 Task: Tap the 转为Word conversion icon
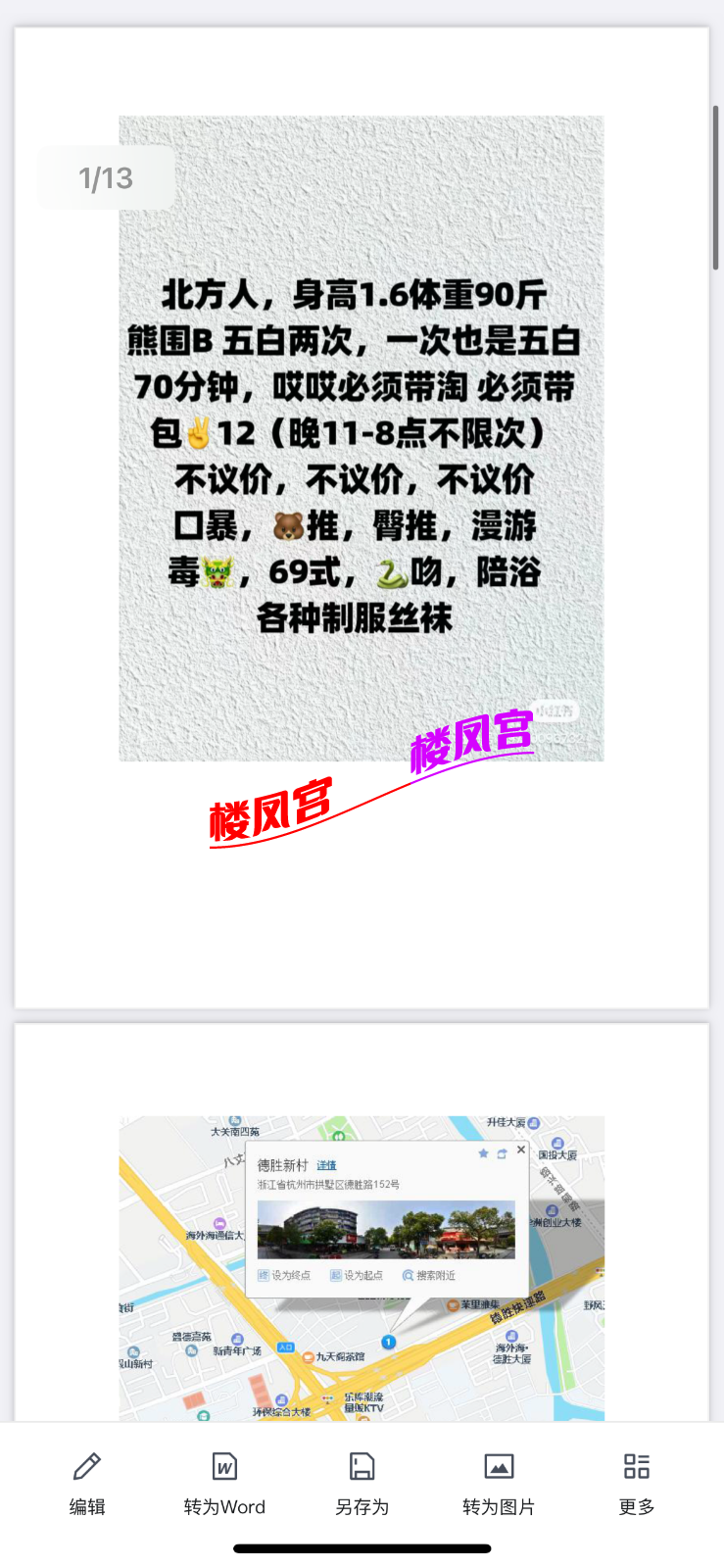point(224,1467)
